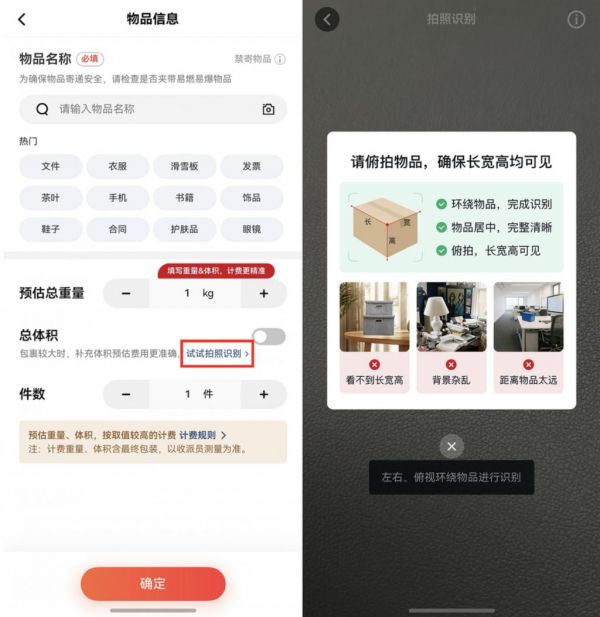The width and height of the screenshot is (600, 617).
Task: Go back from the 拍照识别 screen
Action: (x=327, y=19)
